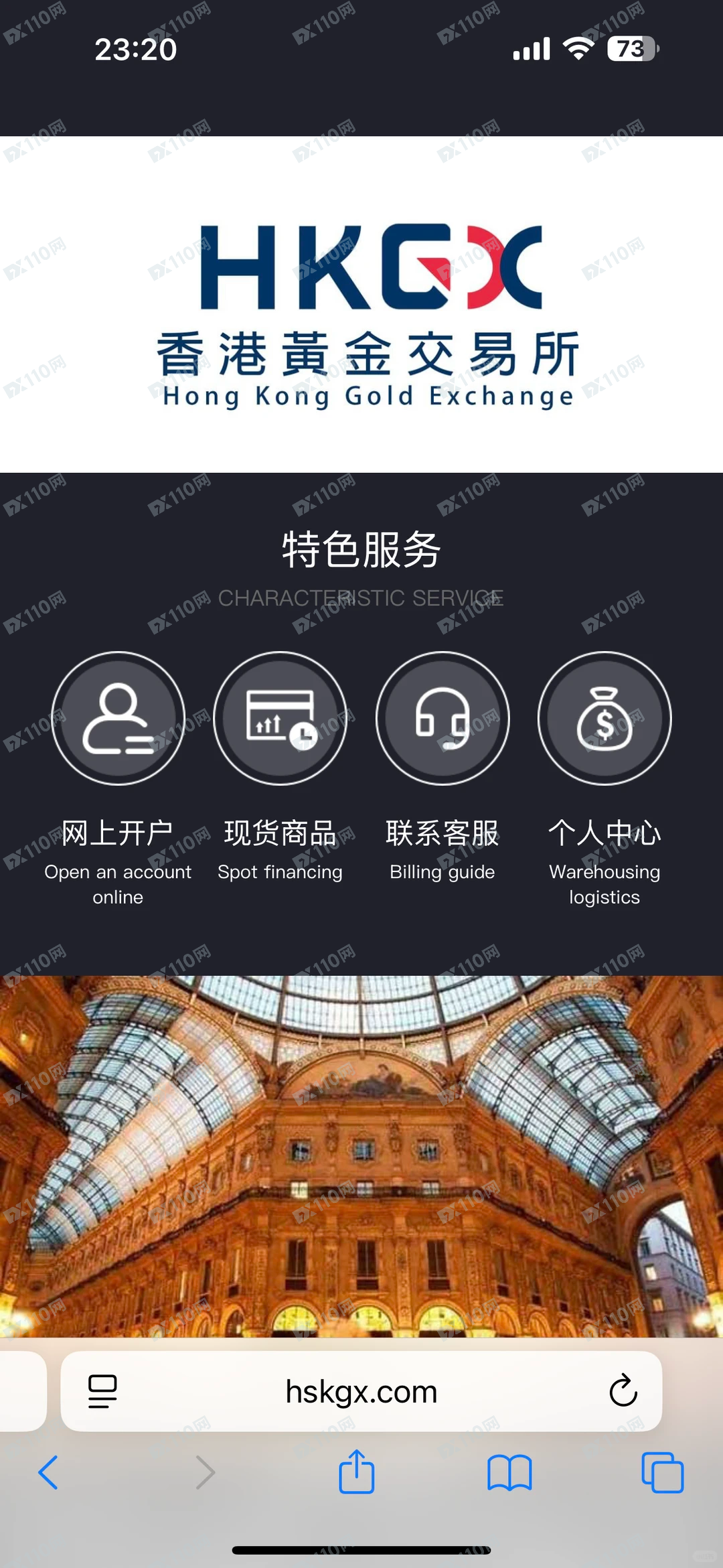The width and height of the screenshot is (723, 1568).
Task: Open the page settings reader menu
Action: 102,1391
